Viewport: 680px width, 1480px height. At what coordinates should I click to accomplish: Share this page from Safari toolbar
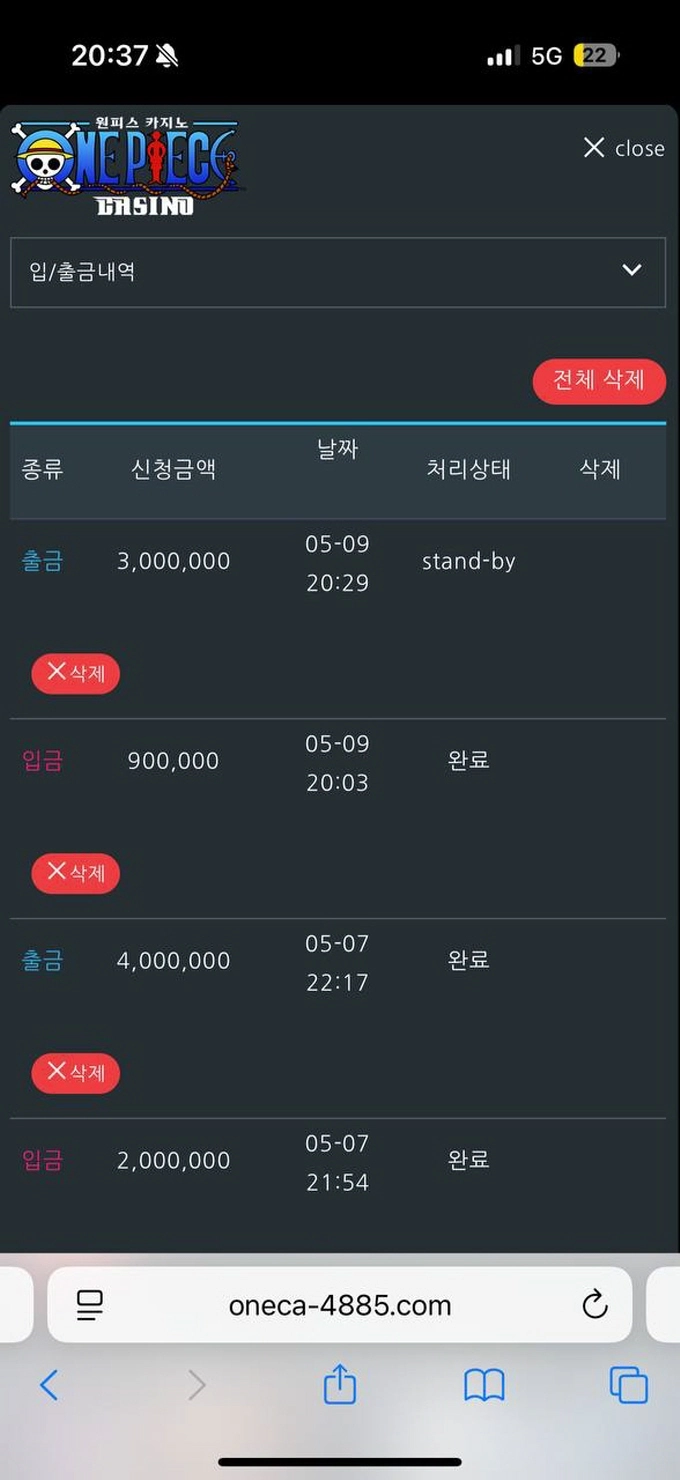340,1385
